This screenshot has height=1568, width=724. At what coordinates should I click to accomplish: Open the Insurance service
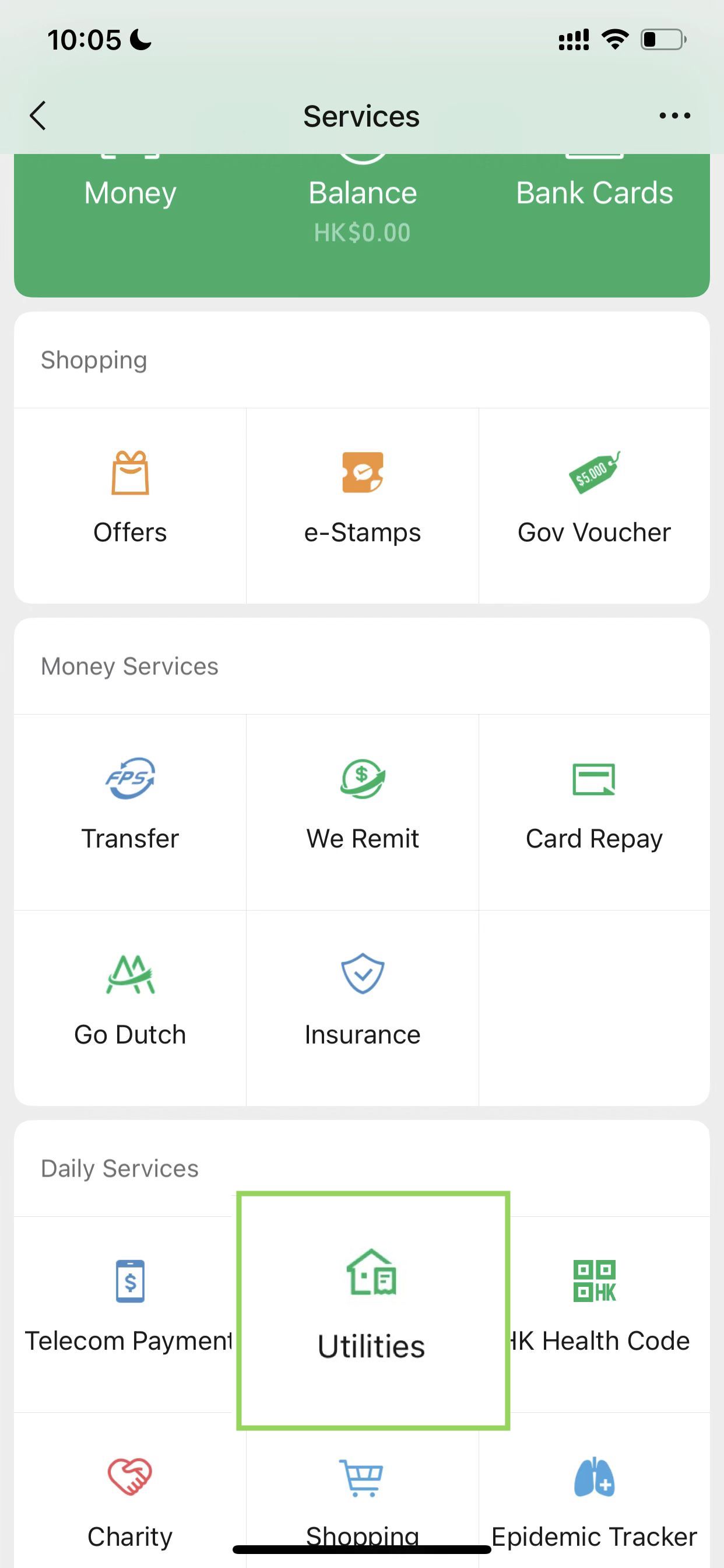click(x=363, y=1008)
